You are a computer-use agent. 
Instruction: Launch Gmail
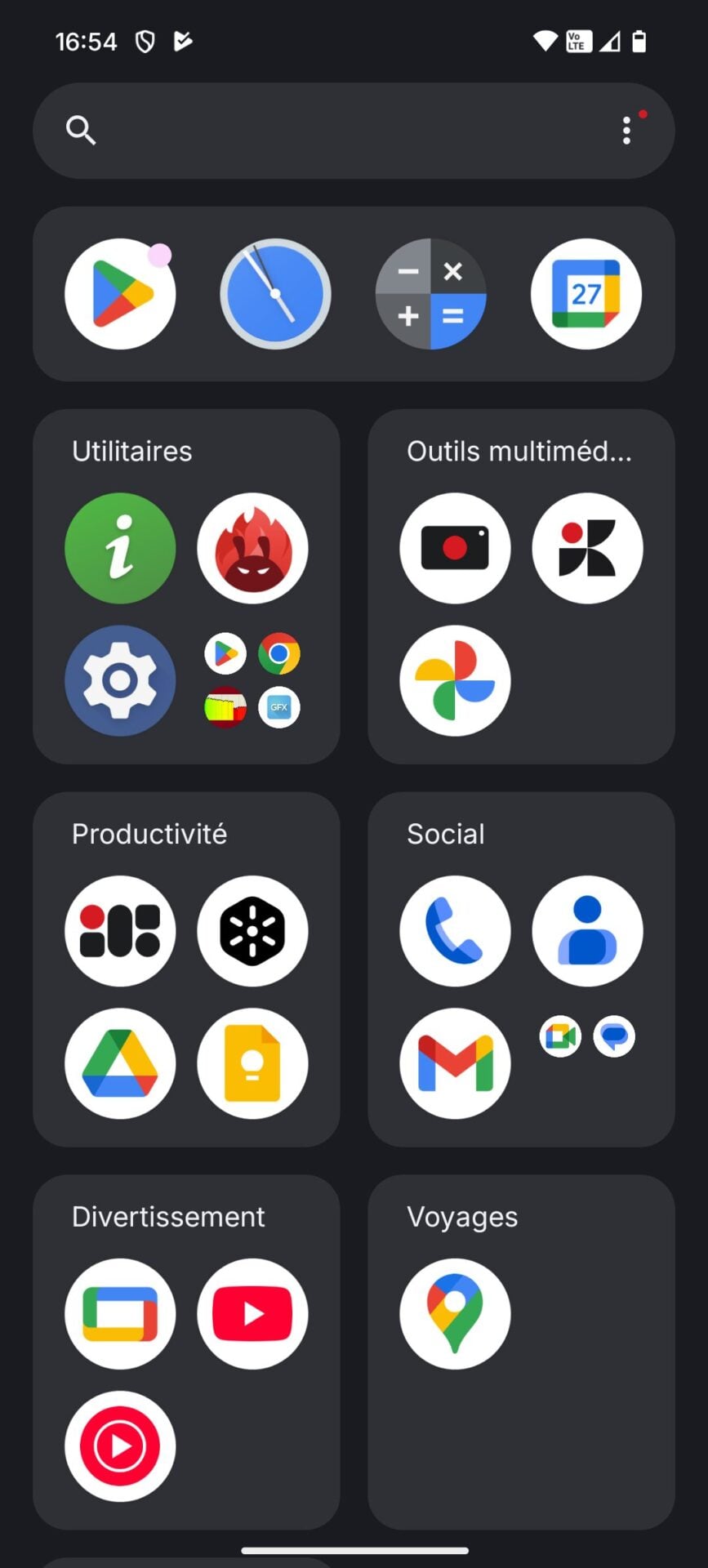[x=455, y=1063]
